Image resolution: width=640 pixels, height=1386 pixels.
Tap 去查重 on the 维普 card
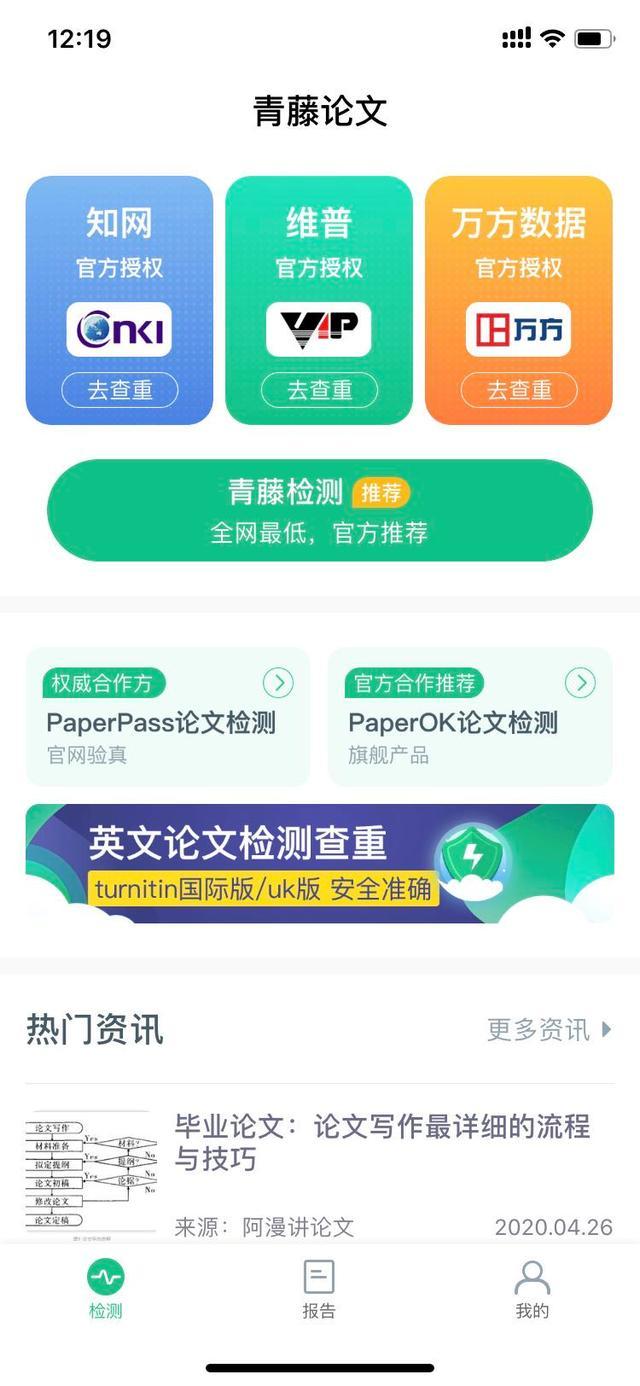pos(319,390)
